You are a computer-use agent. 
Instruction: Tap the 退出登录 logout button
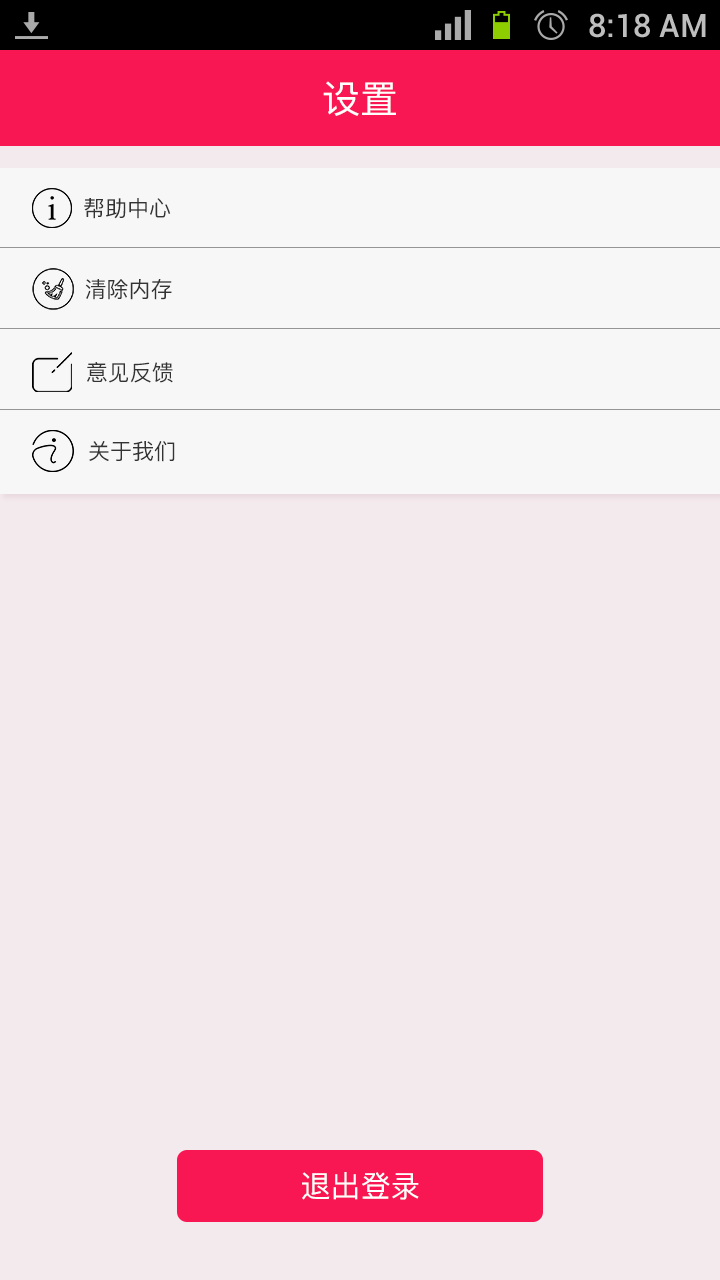click(360, 1186)
